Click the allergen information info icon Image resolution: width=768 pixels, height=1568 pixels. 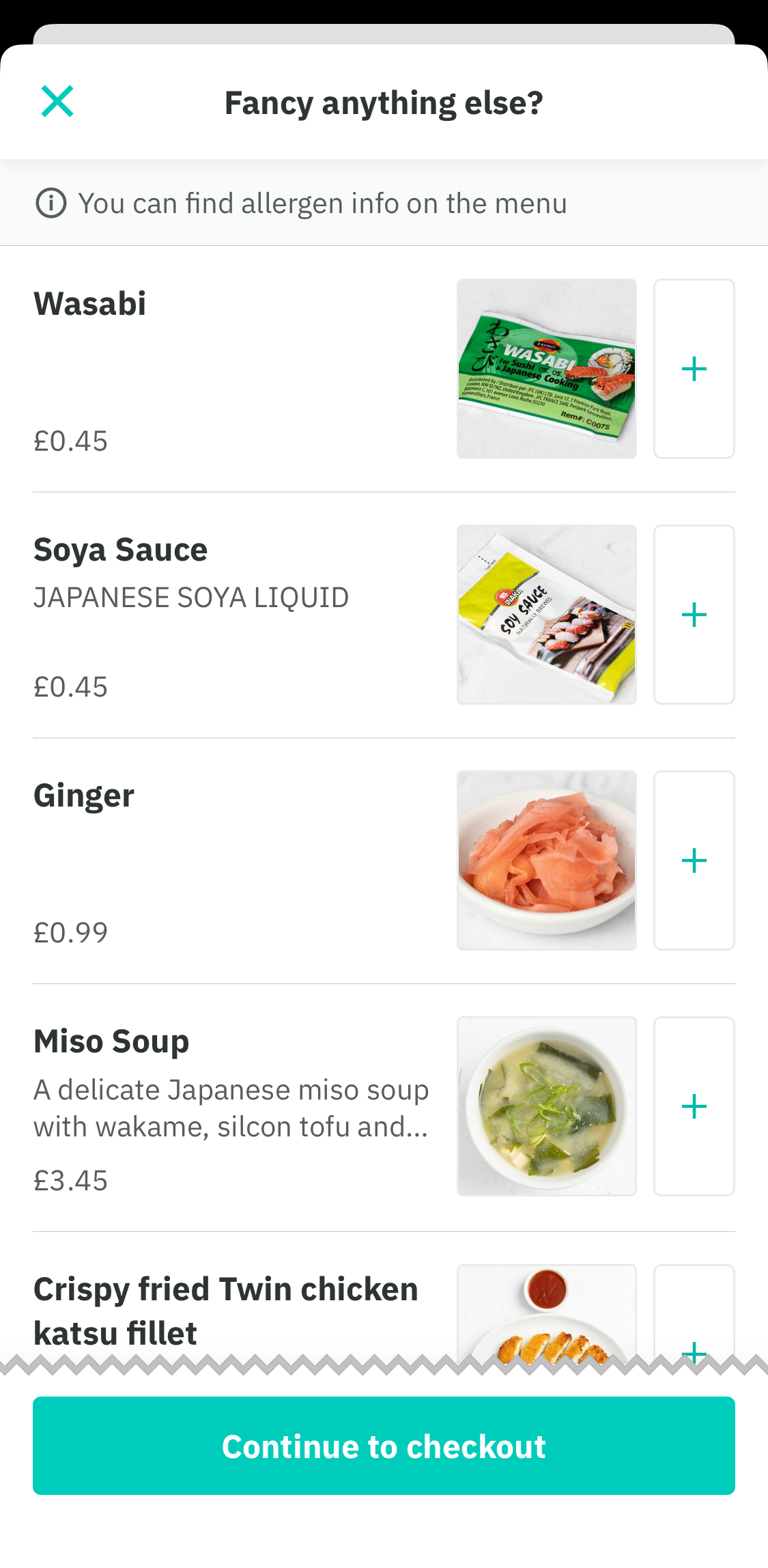point(51,202)
